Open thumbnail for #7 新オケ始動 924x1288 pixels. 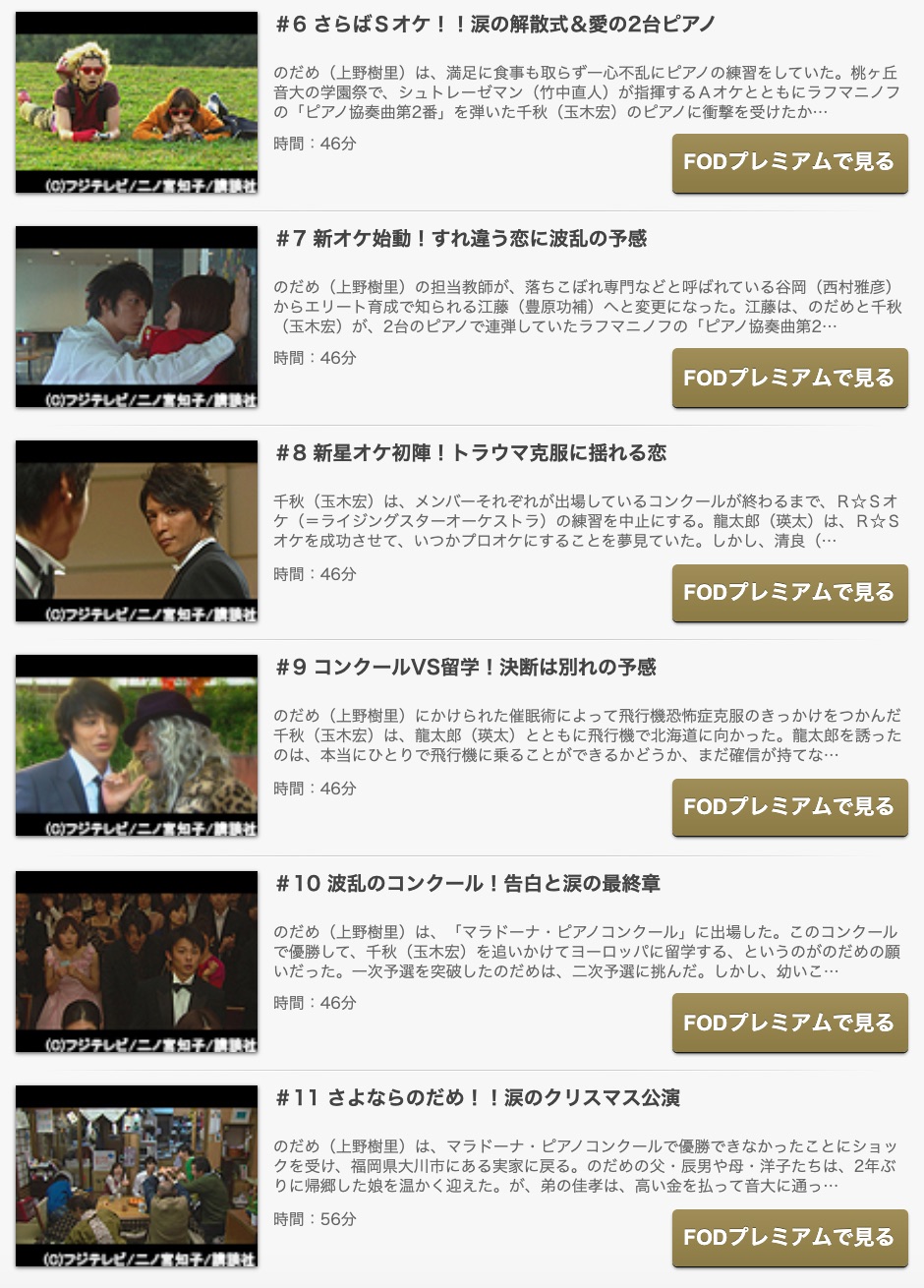coord(137,317)
